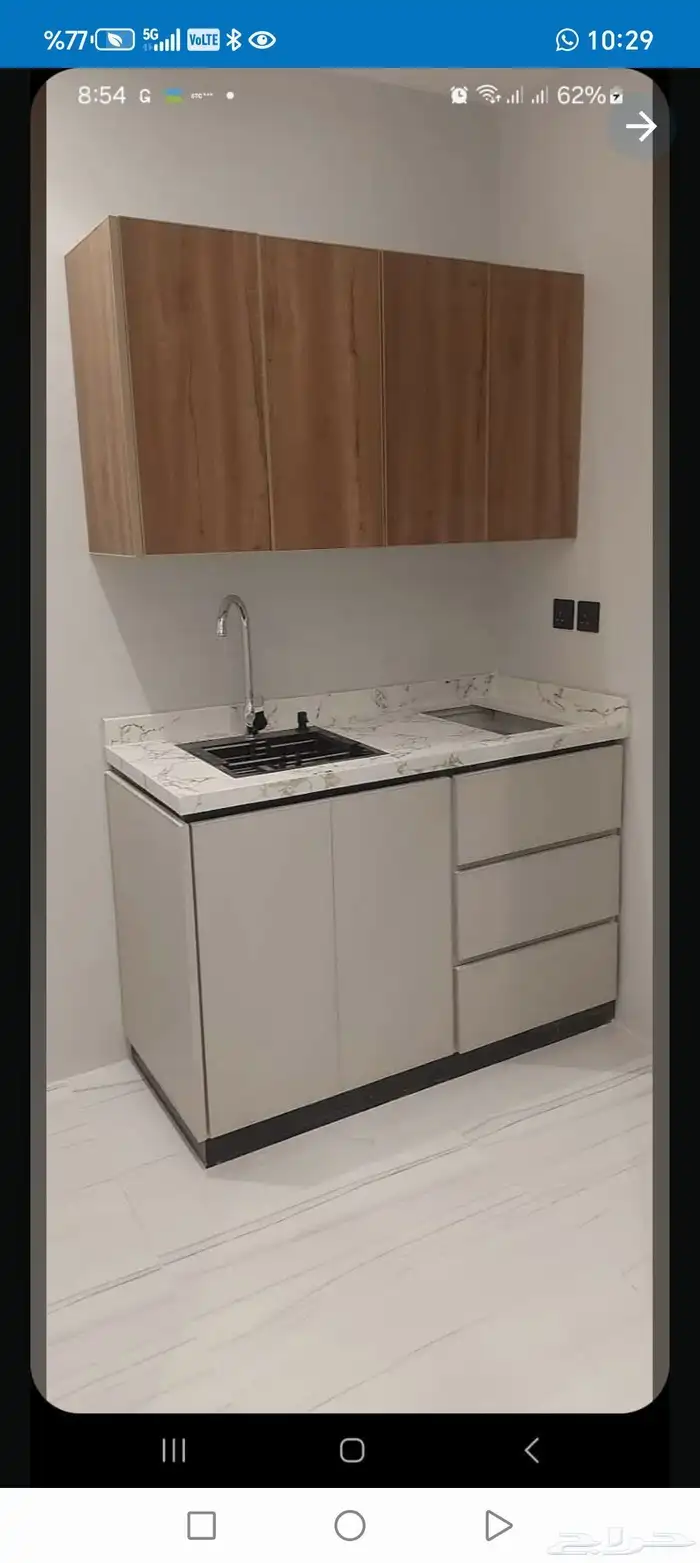Go to home via the system circle button

(350, 1525)
